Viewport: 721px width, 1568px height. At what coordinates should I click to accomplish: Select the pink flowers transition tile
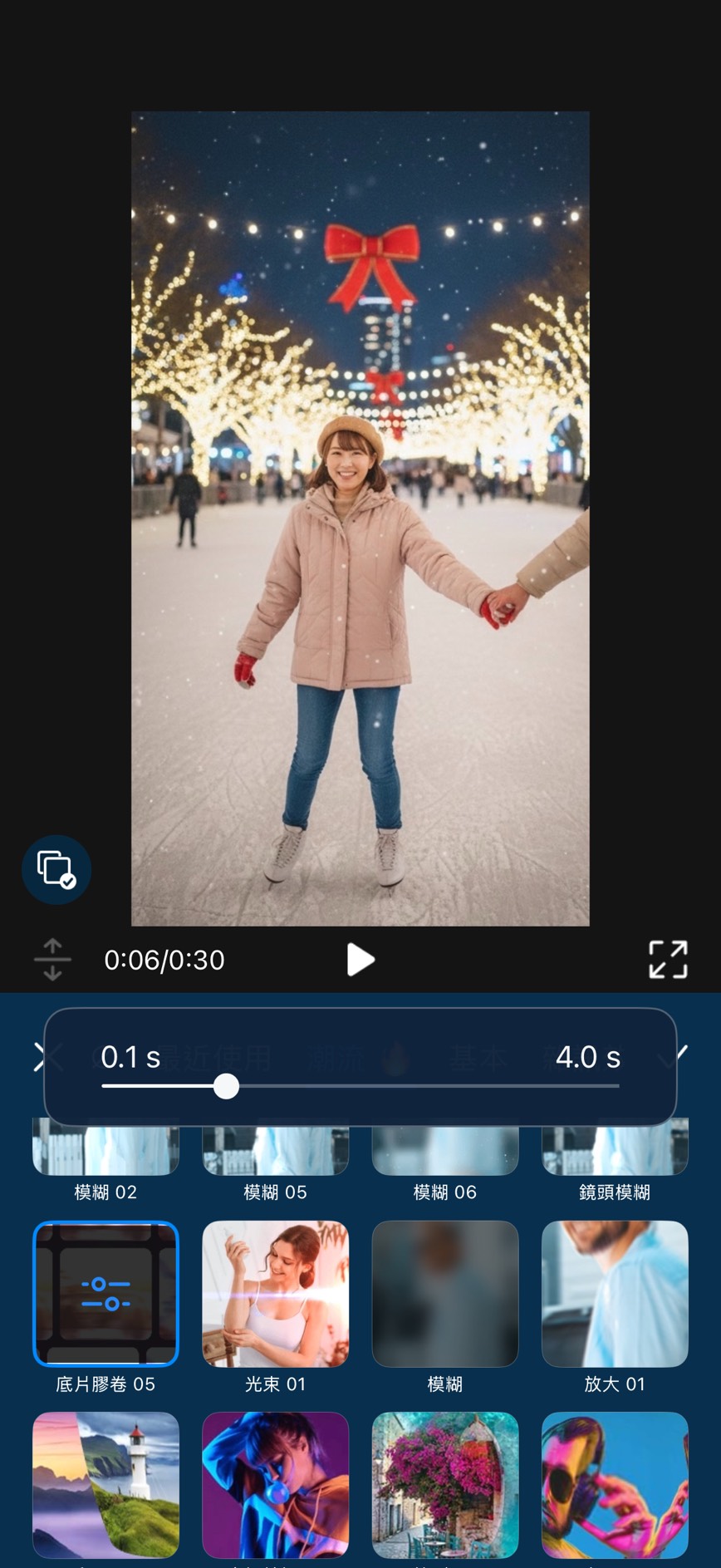(x=444, y=1484)
